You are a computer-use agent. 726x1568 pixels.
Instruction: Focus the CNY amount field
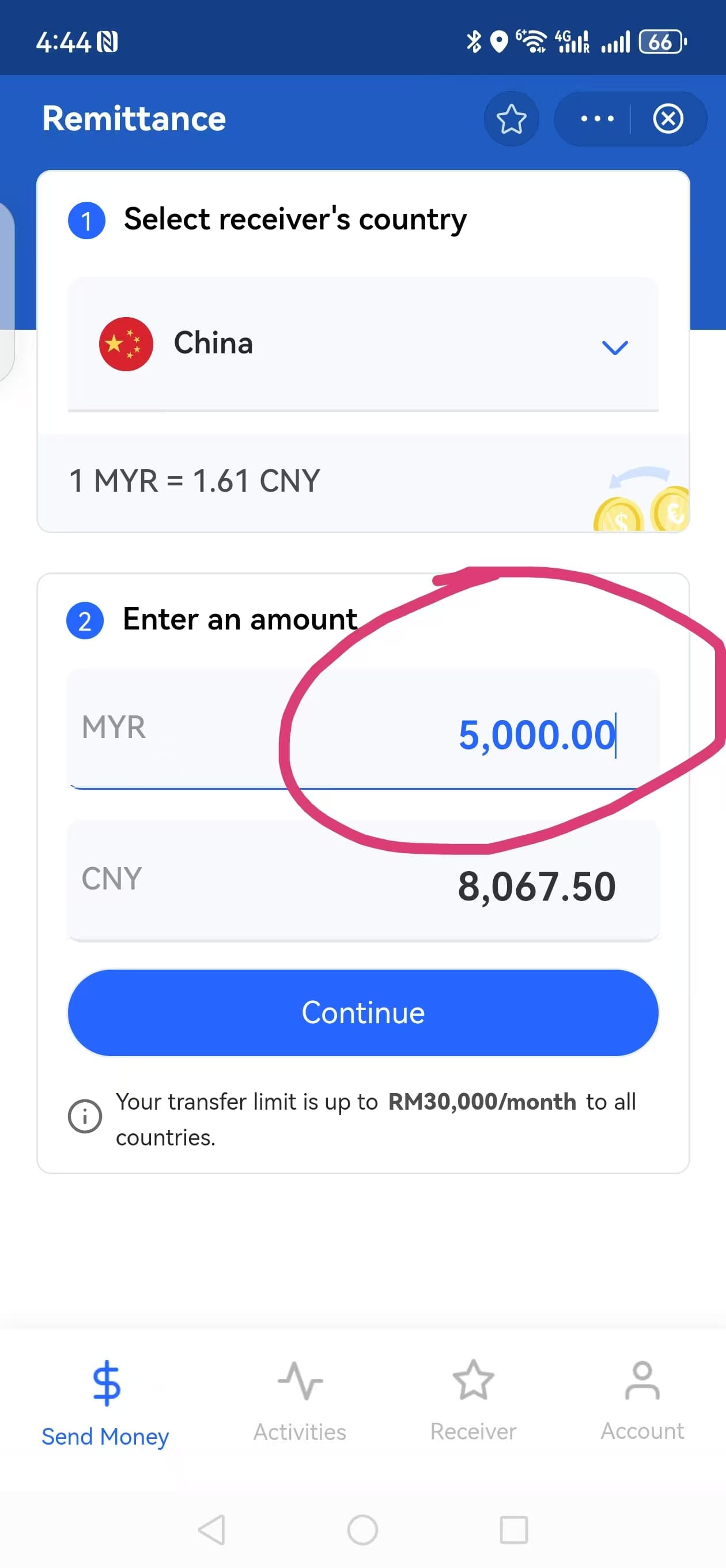(x=535, y=885)
